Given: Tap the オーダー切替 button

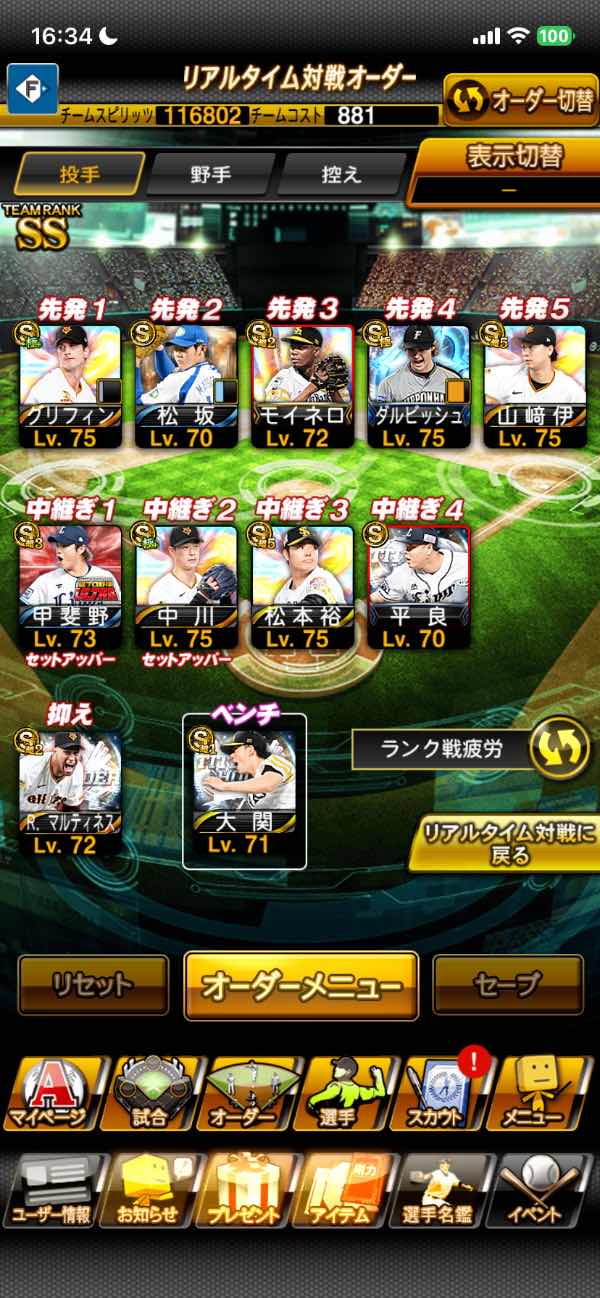Looking at the screenshot, I should point(520,100).
